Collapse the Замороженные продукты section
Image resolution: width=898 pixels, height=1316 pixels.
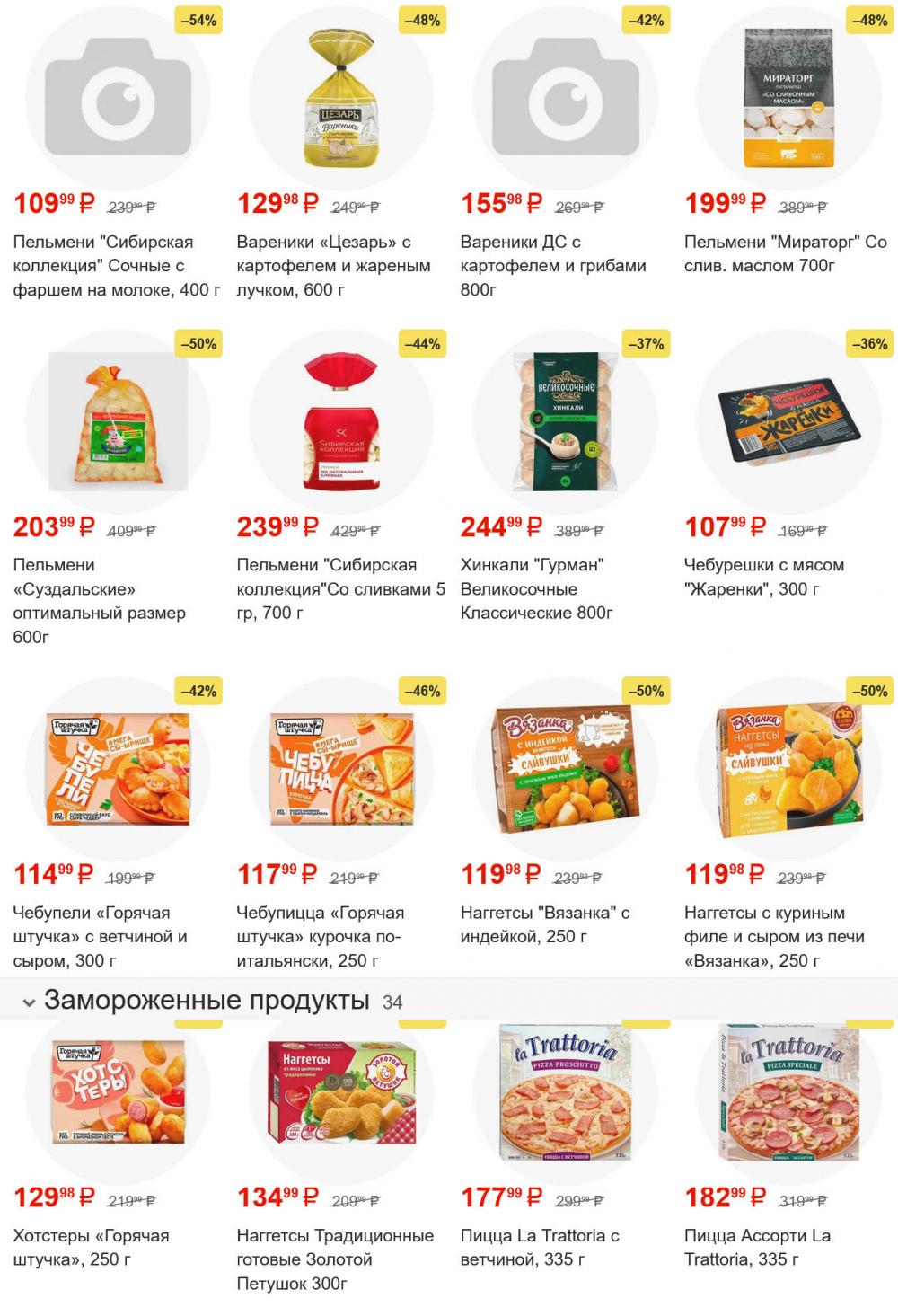[x=29, y=1002]
